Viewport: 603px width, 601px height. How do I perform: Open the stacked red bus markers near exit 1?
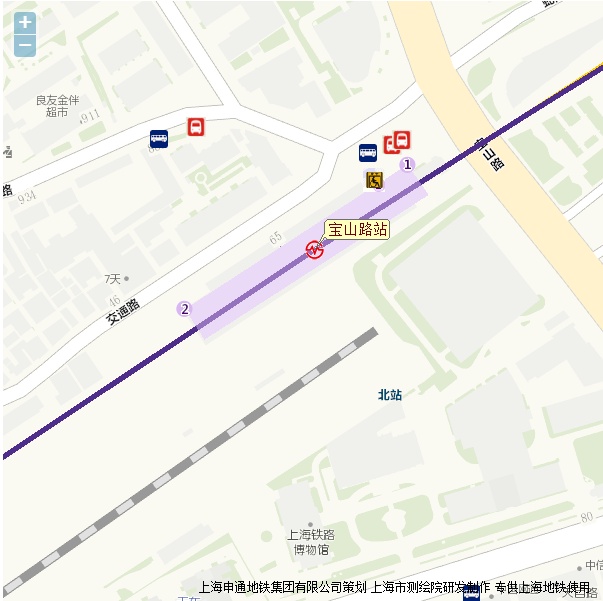(399, 142)
